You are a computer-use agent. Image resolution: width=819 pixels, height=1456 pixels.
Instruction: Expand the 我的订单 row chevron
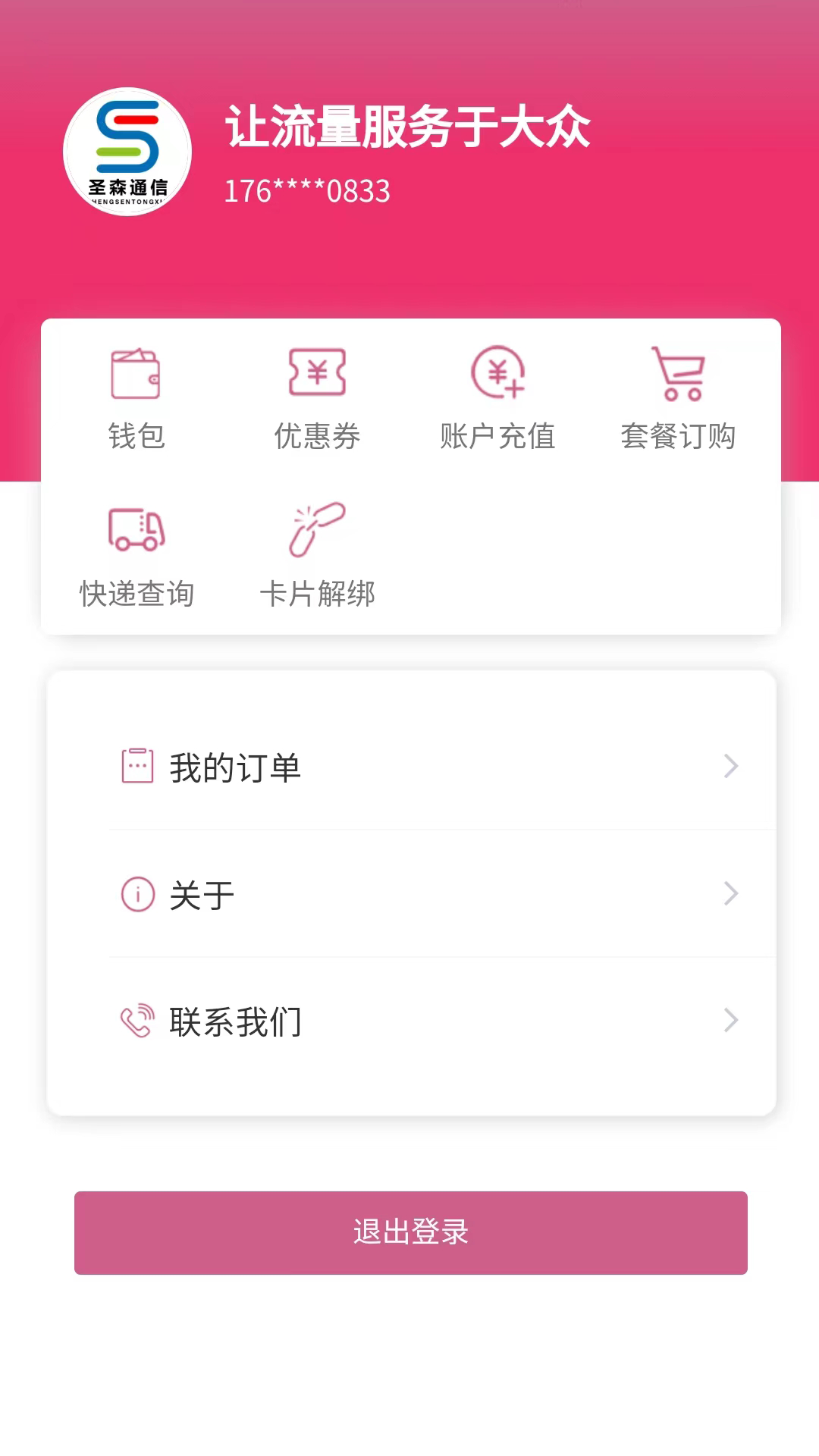[x=730, y=766]
